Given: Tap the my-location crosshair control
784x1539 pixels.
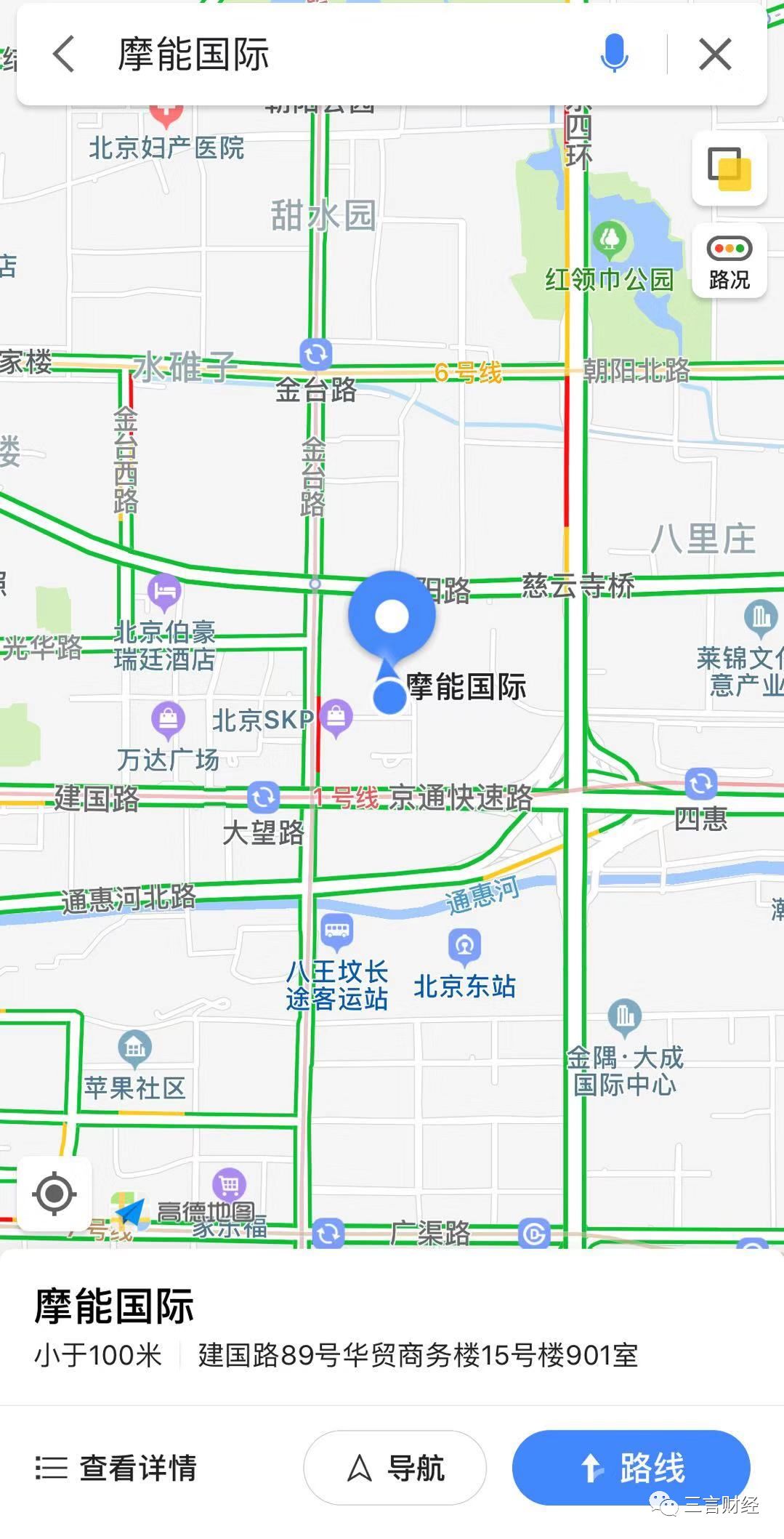Looking at the screenshot, I should point(53,1192).
